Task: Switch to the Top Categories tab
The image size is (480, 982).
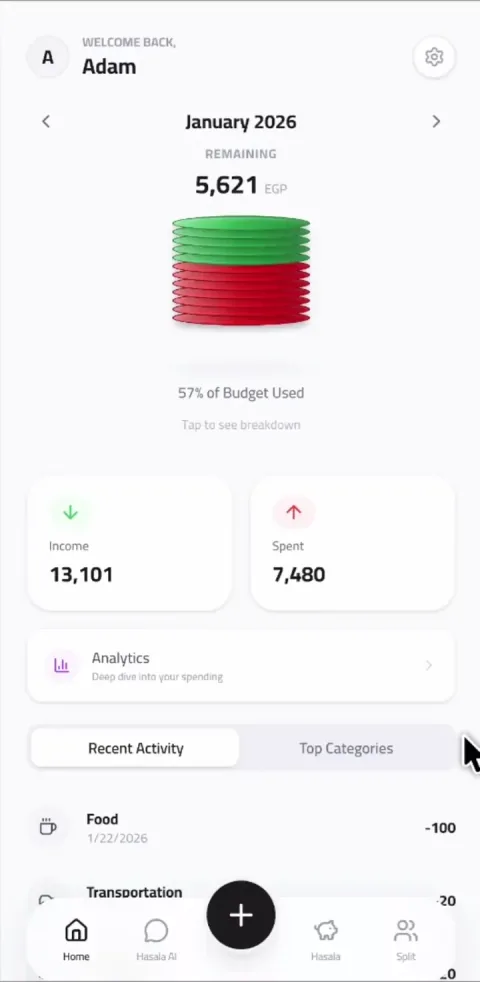Action: tap(346, 748)
